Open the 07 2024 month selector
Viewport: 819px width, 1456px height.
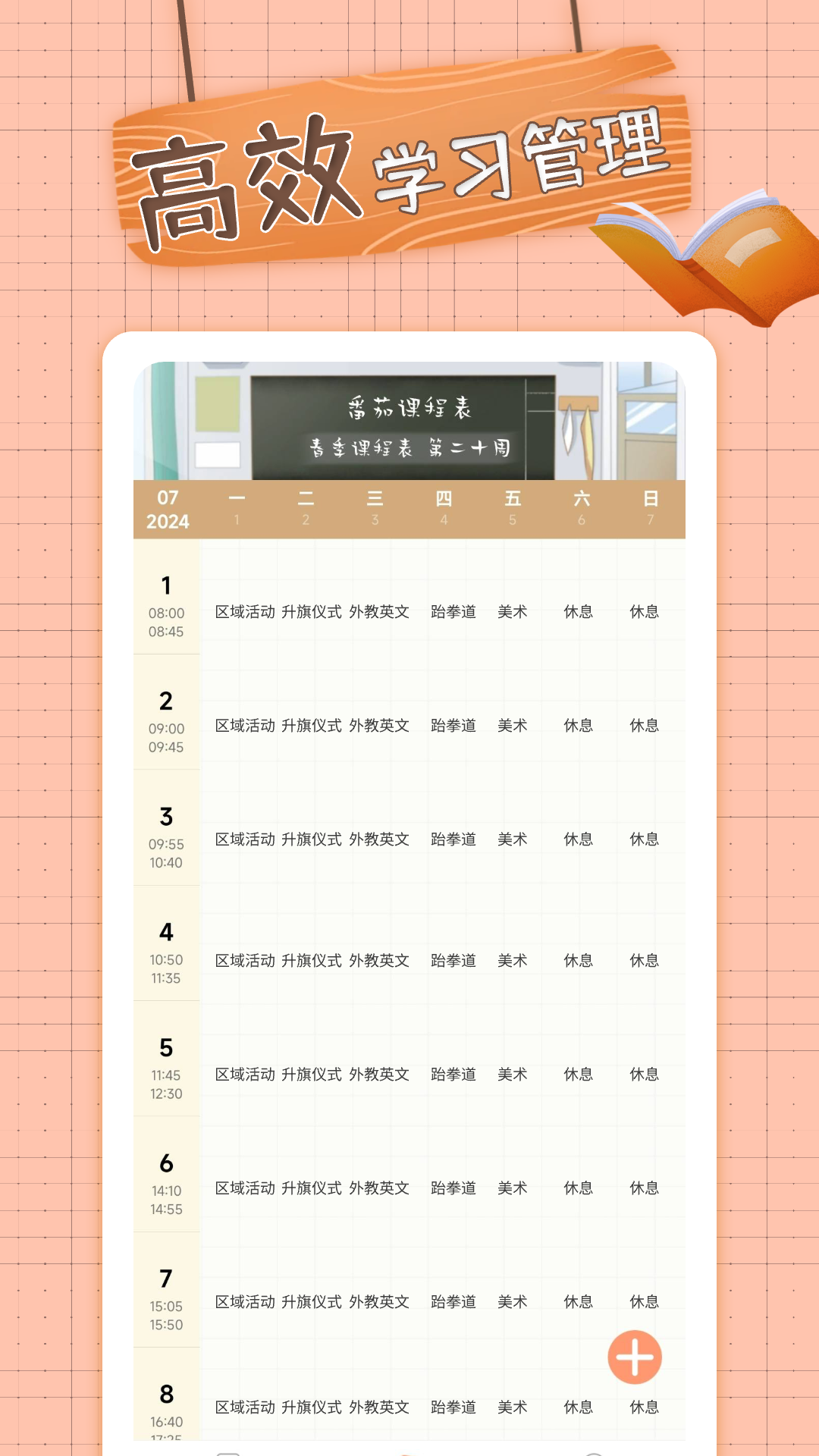point(168,510)
